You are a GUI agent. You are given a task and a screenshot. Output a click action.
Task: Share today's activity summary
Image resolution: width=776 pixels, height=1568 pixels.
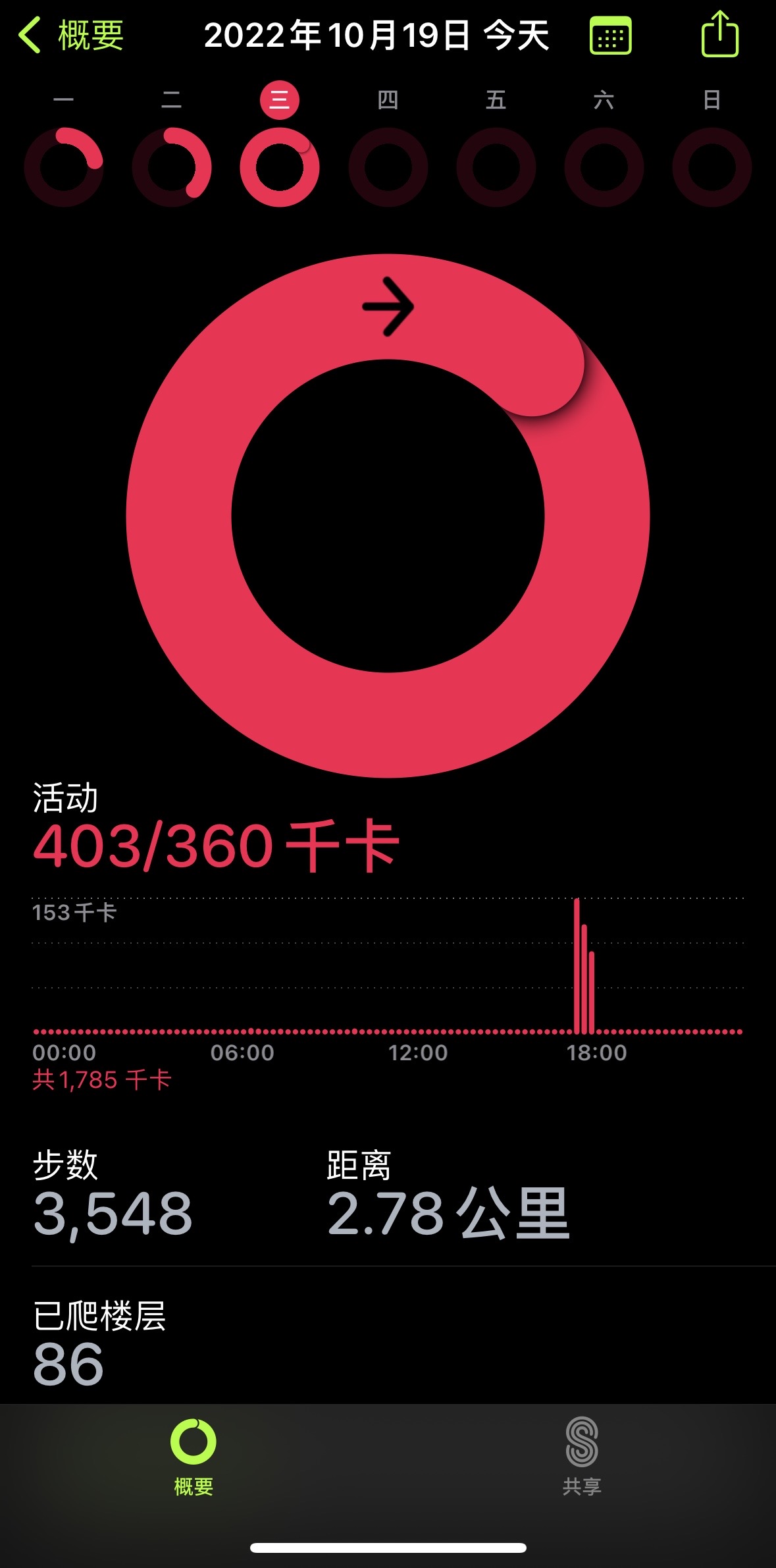tap(720, 34)
